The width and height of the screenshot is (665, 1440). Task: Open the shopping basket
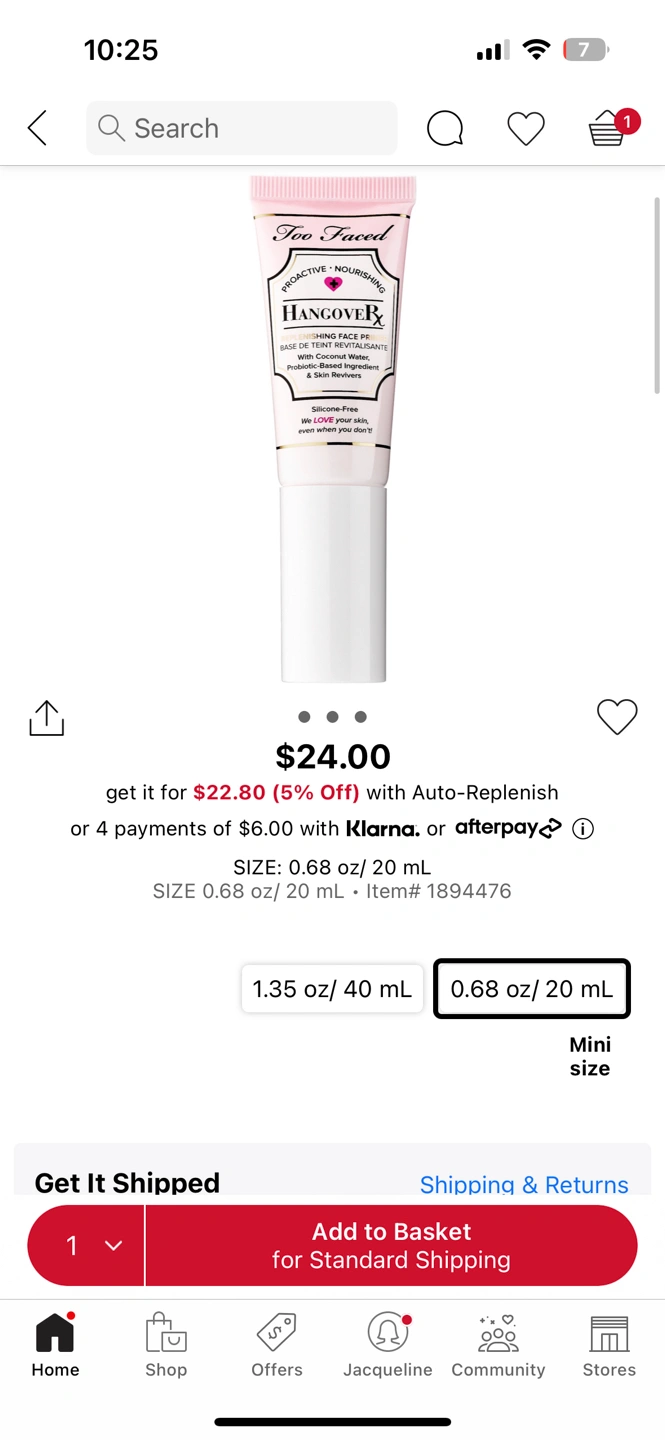point(608,128)
